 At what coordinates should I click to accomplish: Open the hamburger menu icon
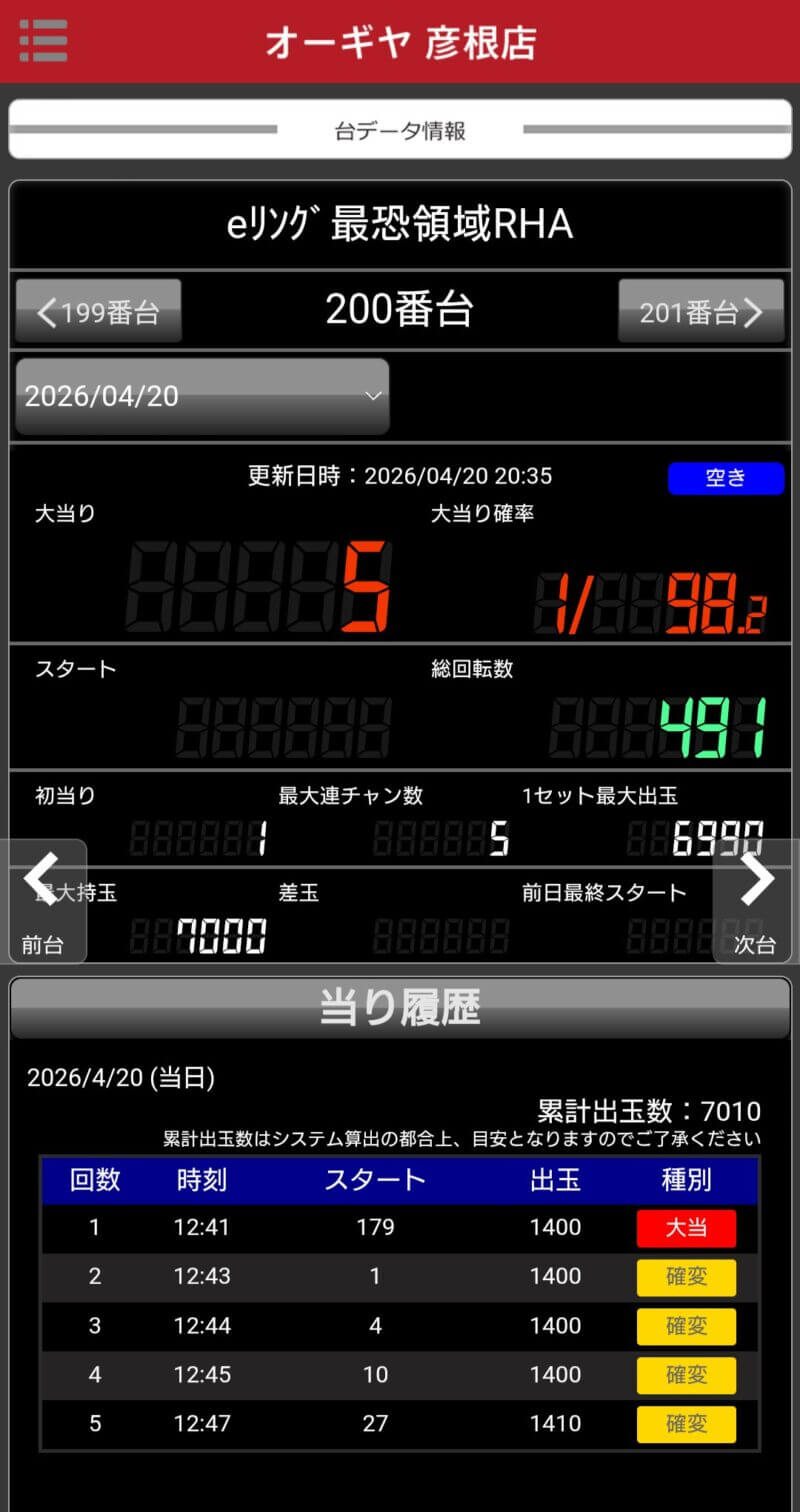tap(43, 41)
